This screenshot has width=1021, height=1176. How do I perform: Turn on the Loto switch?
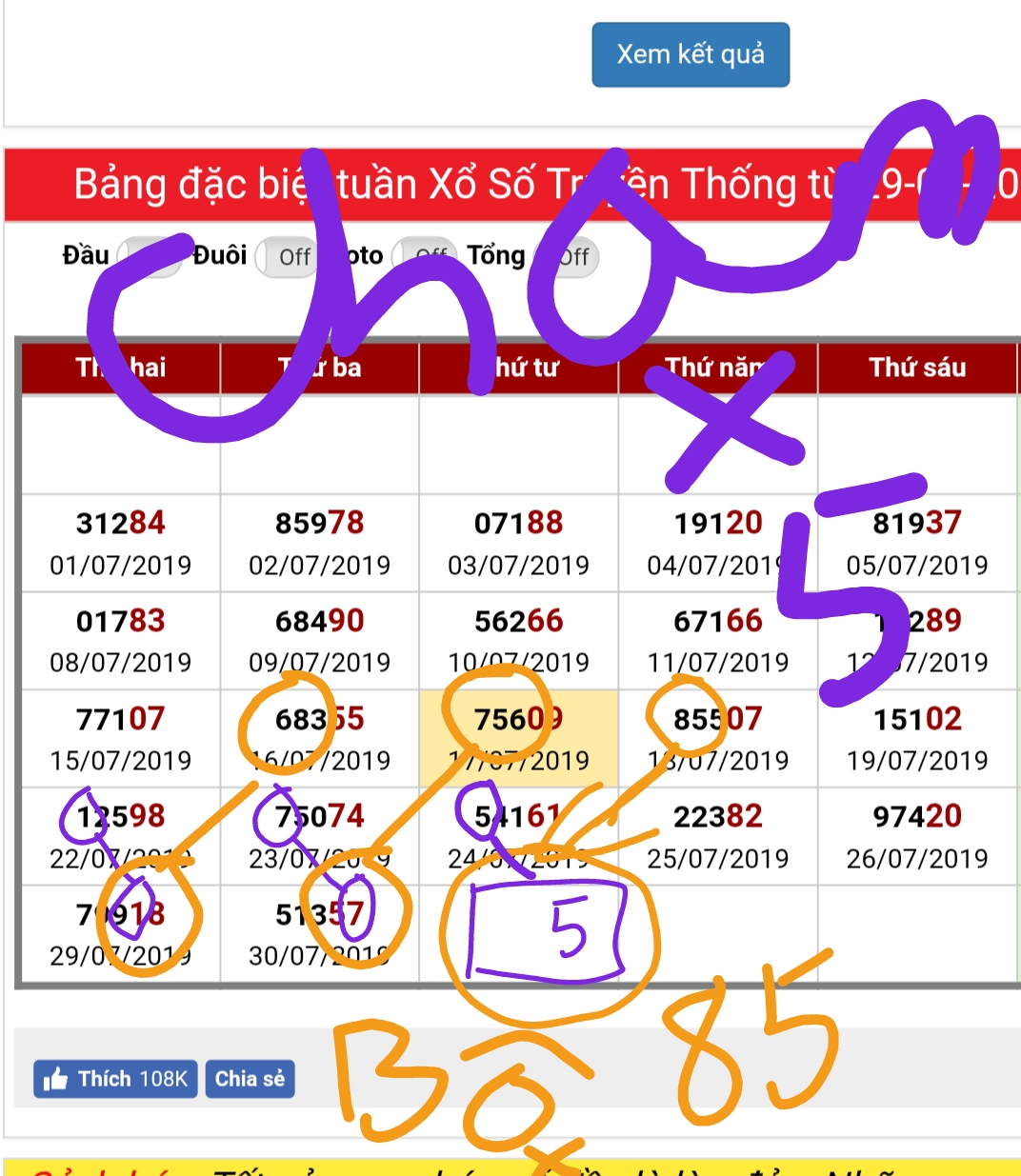click(425, 257)
